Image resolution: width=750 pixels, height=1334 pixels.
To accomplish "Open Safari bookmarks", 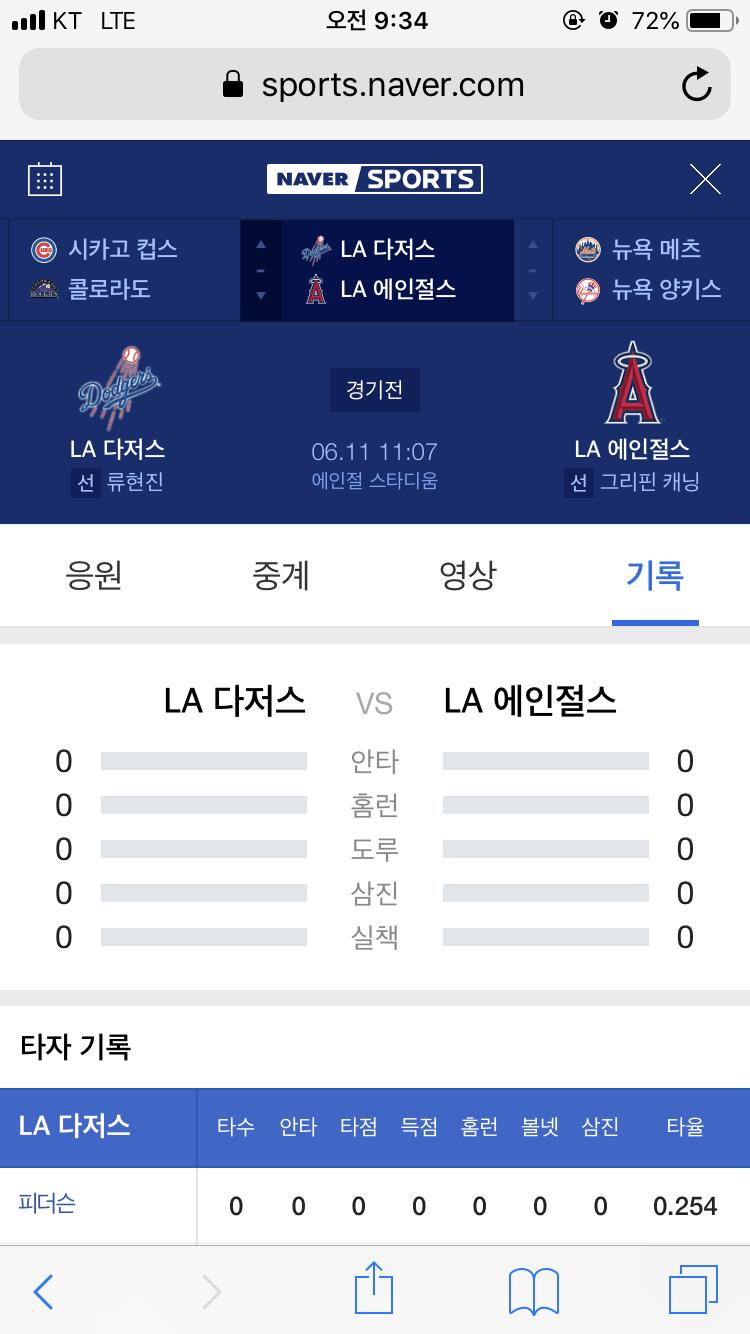I will coord(533,1291).
